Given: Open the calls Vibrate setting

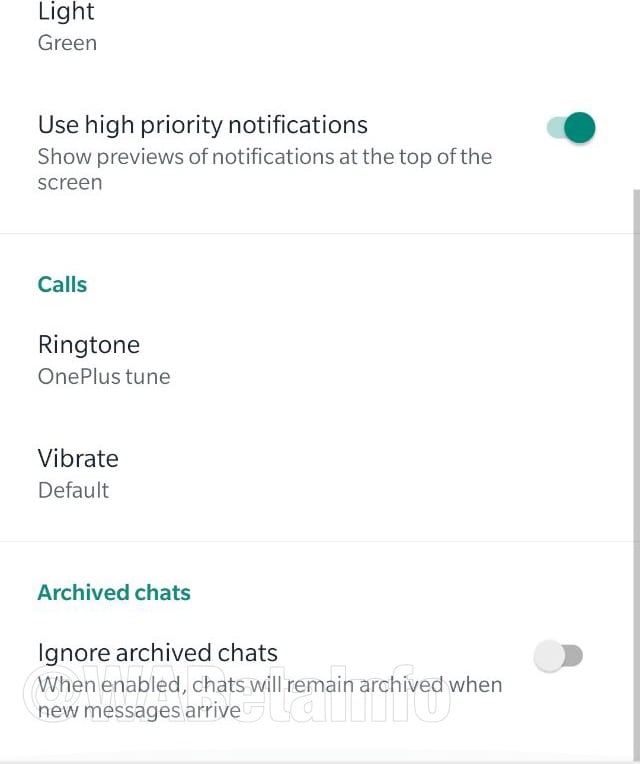Looking at the screenshot, I should (78, 473).
